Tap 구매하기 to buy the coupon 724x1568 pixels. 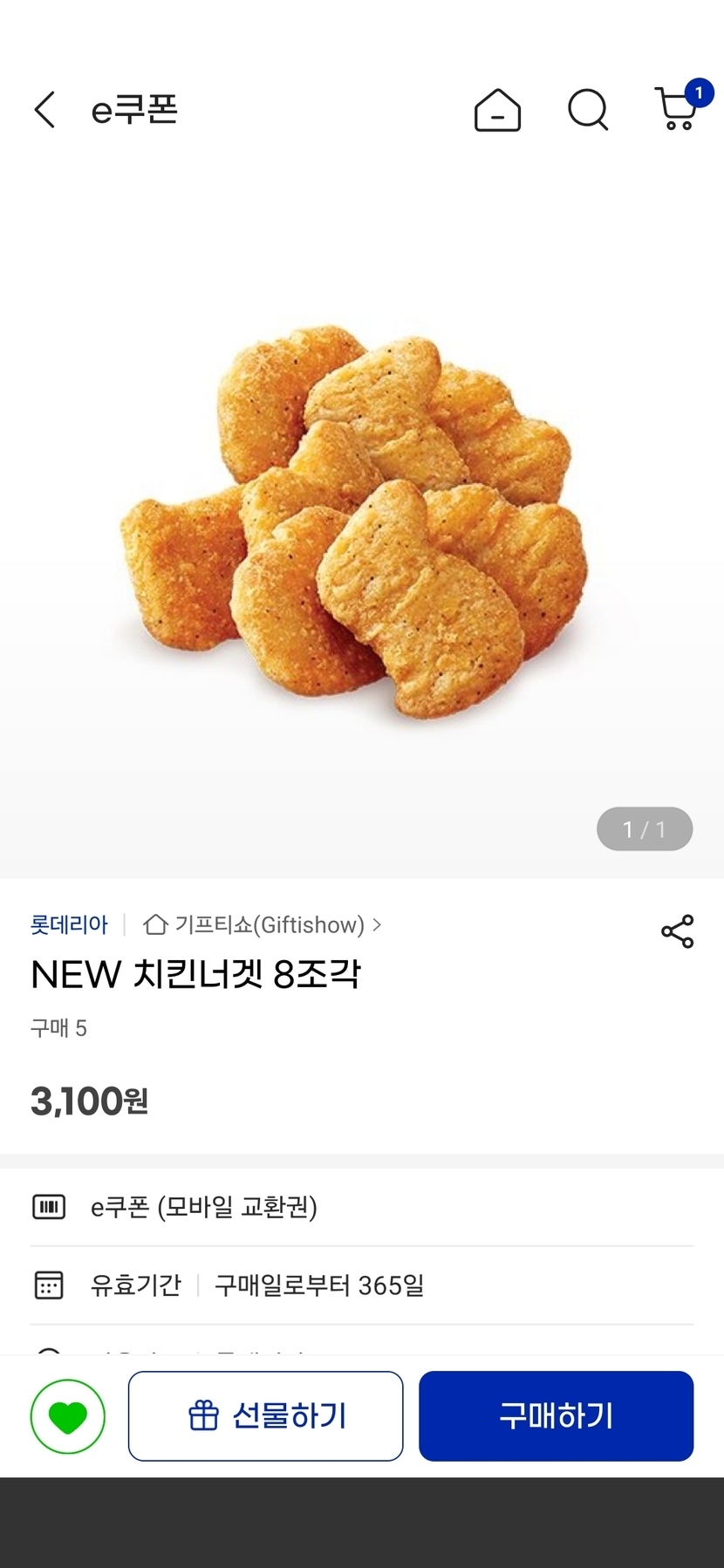[556, 1416]
